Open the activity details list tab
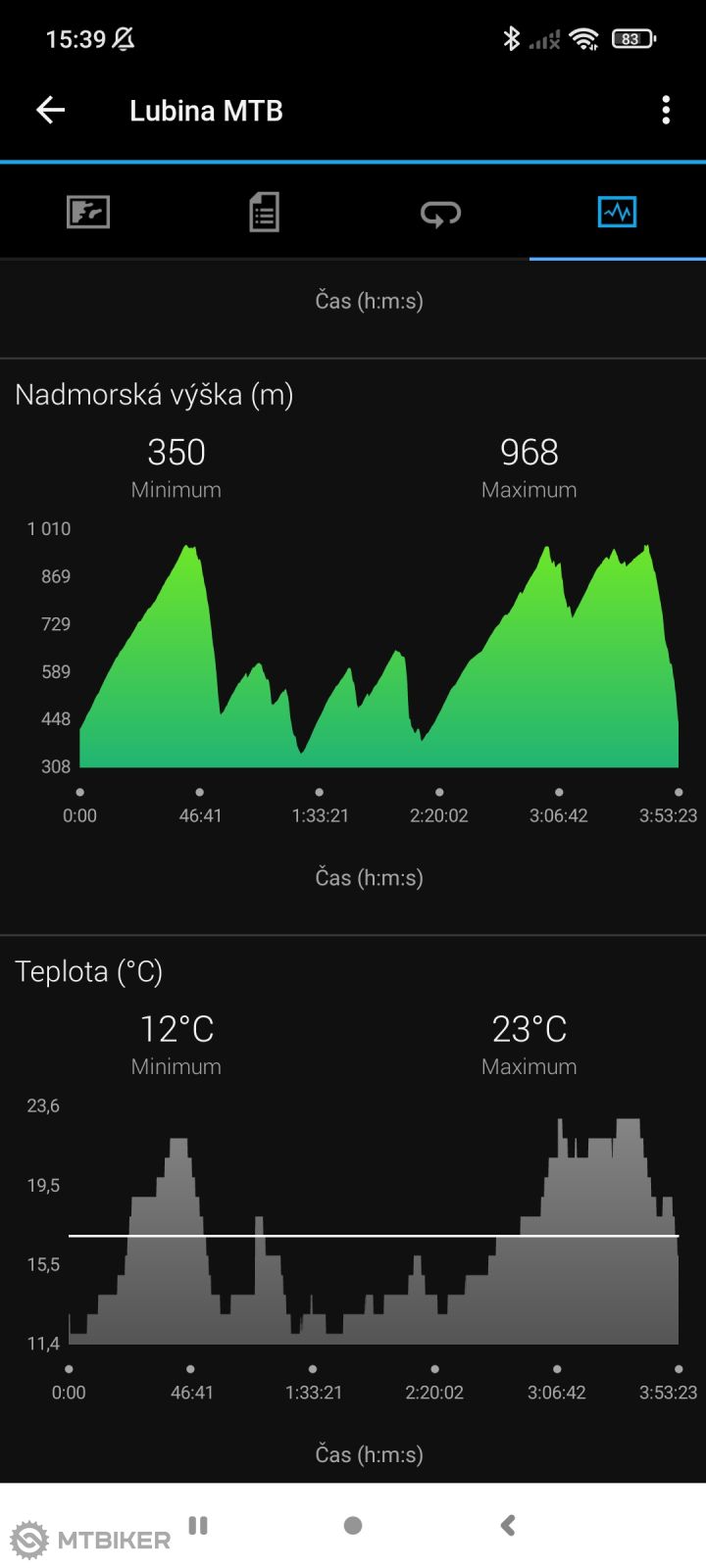This screenshot has width=706, height=1568. click(x=264, y=212)
